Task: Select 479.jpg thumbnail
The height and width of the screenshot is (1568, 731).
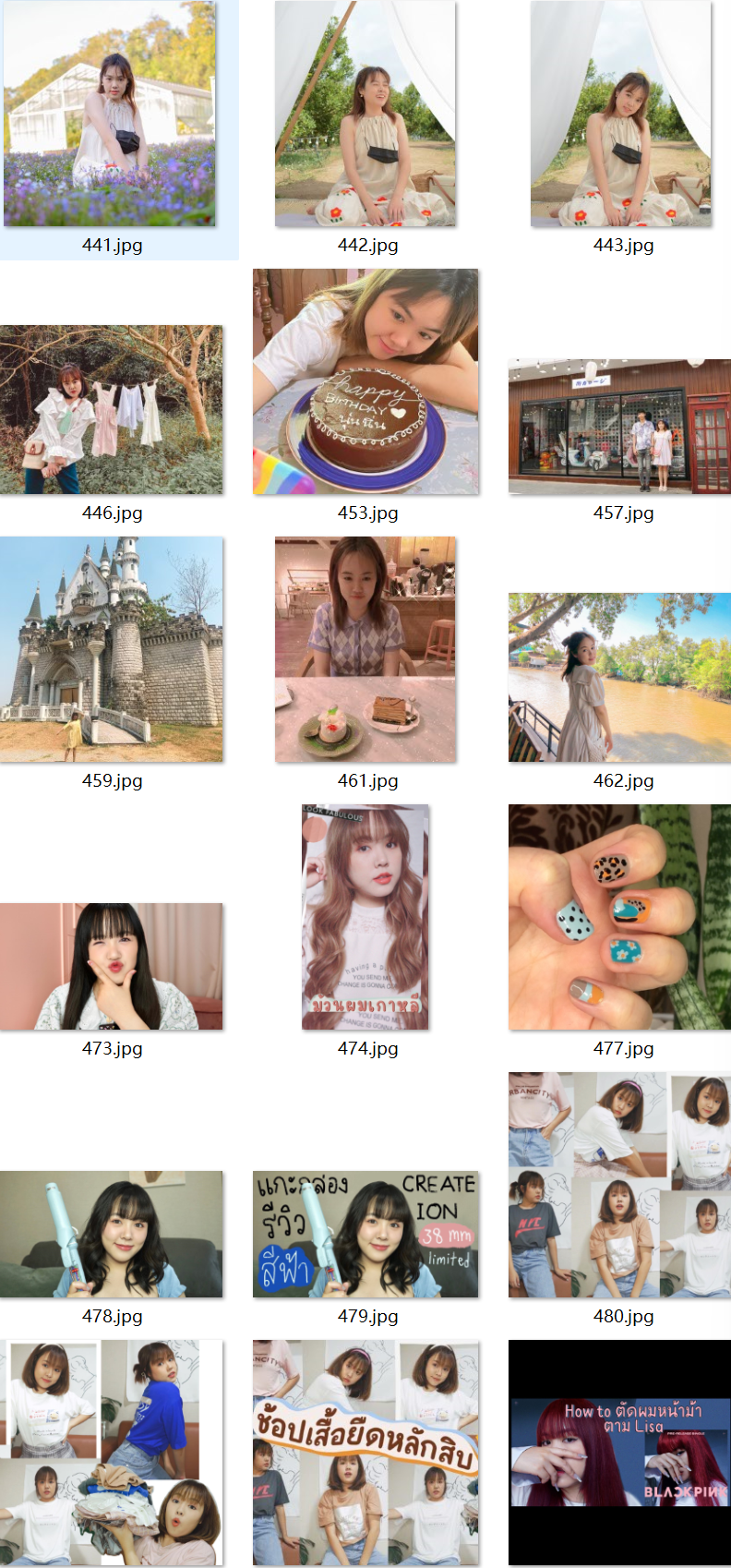Action: point(365,1234)
